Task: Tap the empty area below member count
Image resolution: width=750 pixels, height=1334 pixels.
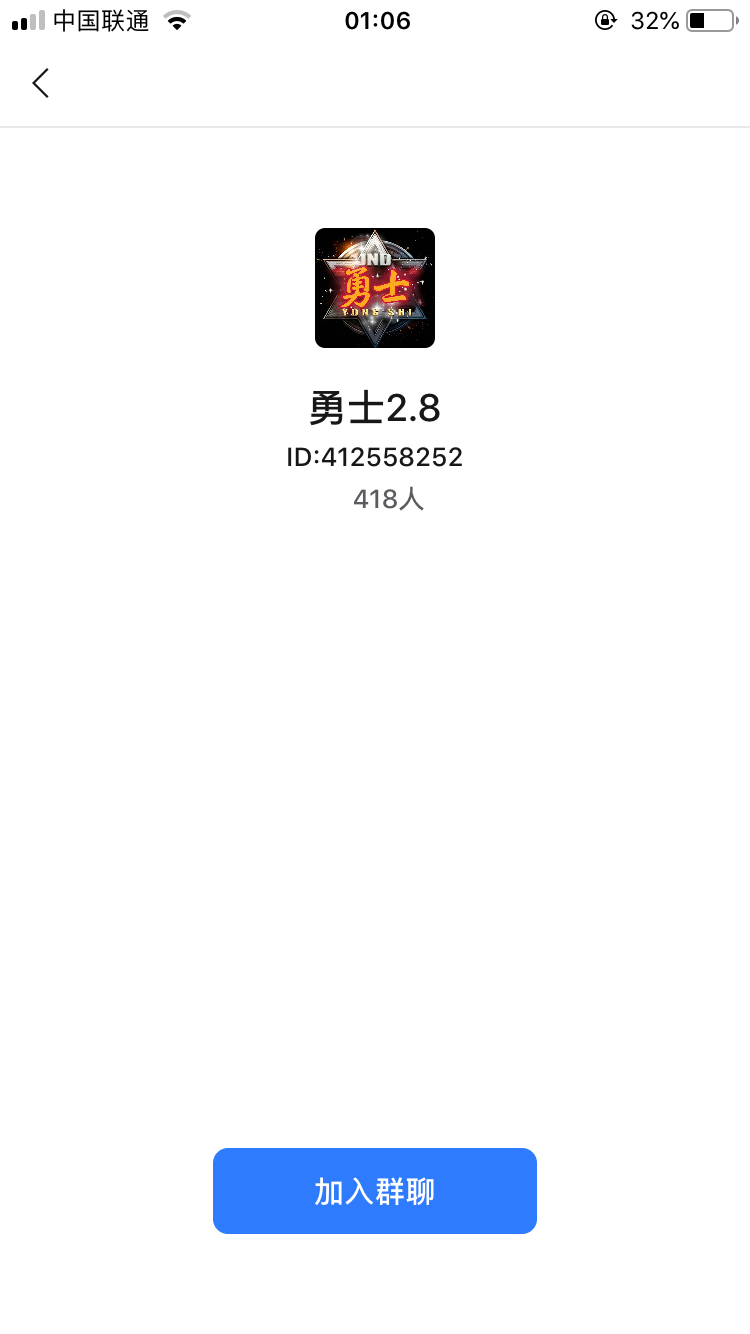Action: [374, 700]
